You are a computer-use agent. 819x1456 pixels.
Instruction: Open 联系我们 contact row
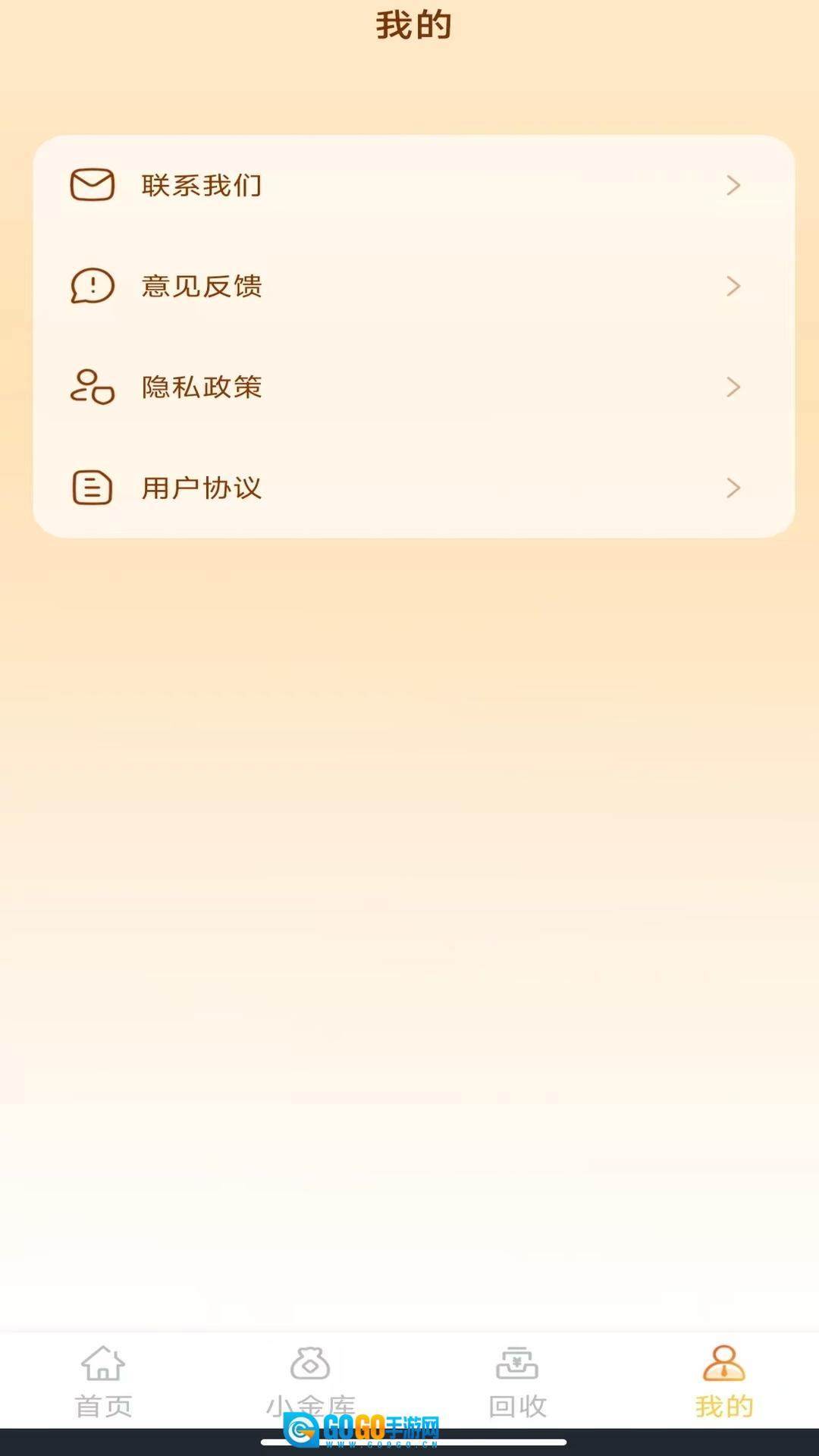click(x=413, y=186)
